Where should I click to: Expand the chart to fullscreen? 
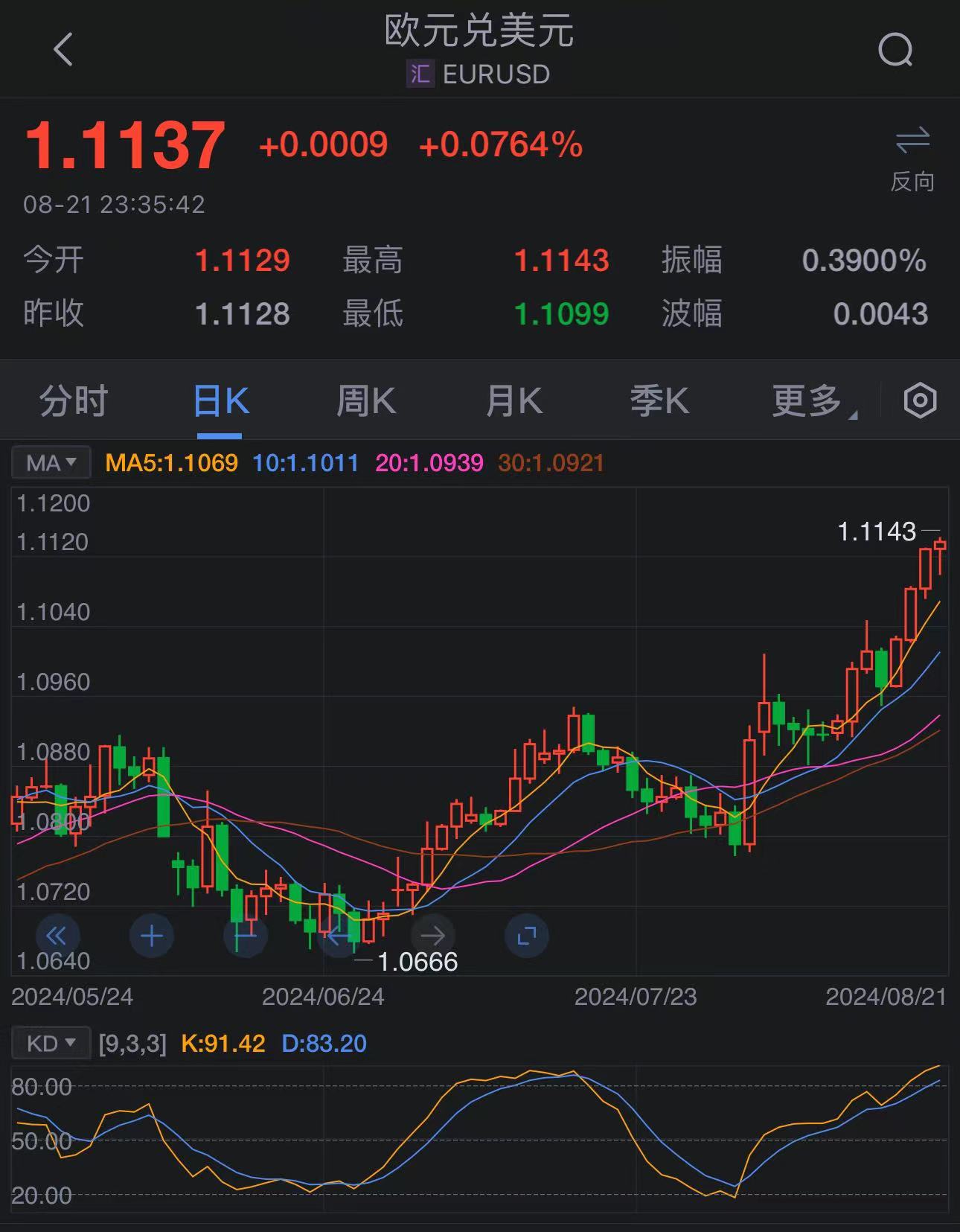coord(527,936)
